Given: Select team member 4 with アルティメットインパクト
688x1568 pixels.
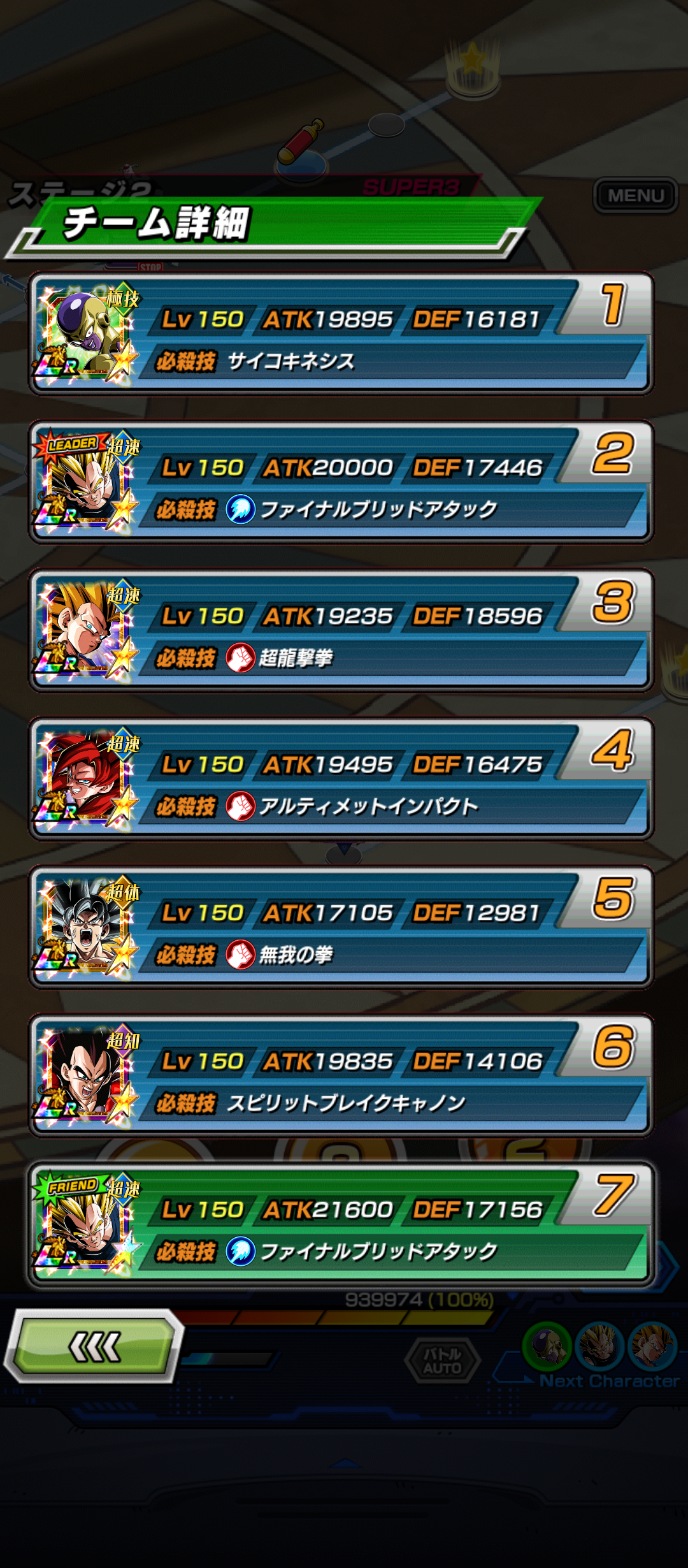Looking at the screenshot, I should (x=341, y=780).
